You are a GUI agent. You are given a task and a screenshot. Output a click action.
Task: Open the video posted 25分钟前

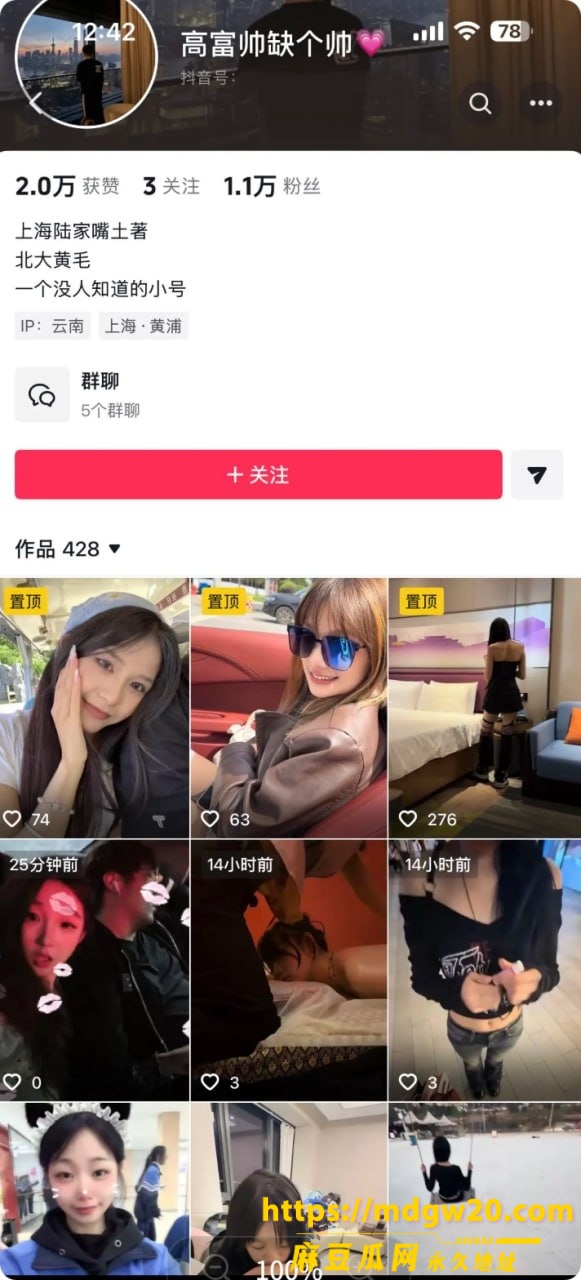click(94, 970)
